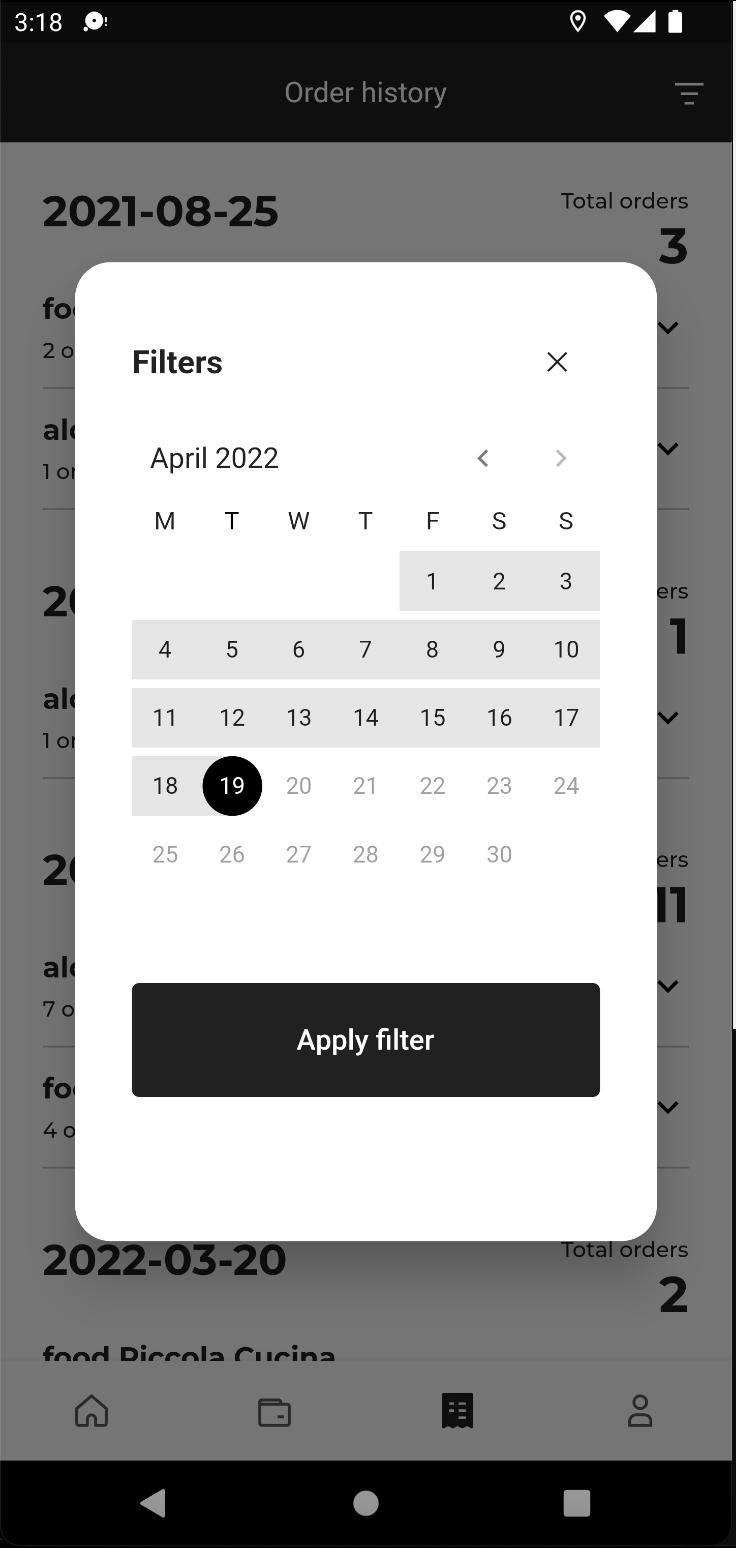The height and width of the screenshot is (1548, 736).
Task: Go to the next month arrow
Action: [x=561, y=458]
